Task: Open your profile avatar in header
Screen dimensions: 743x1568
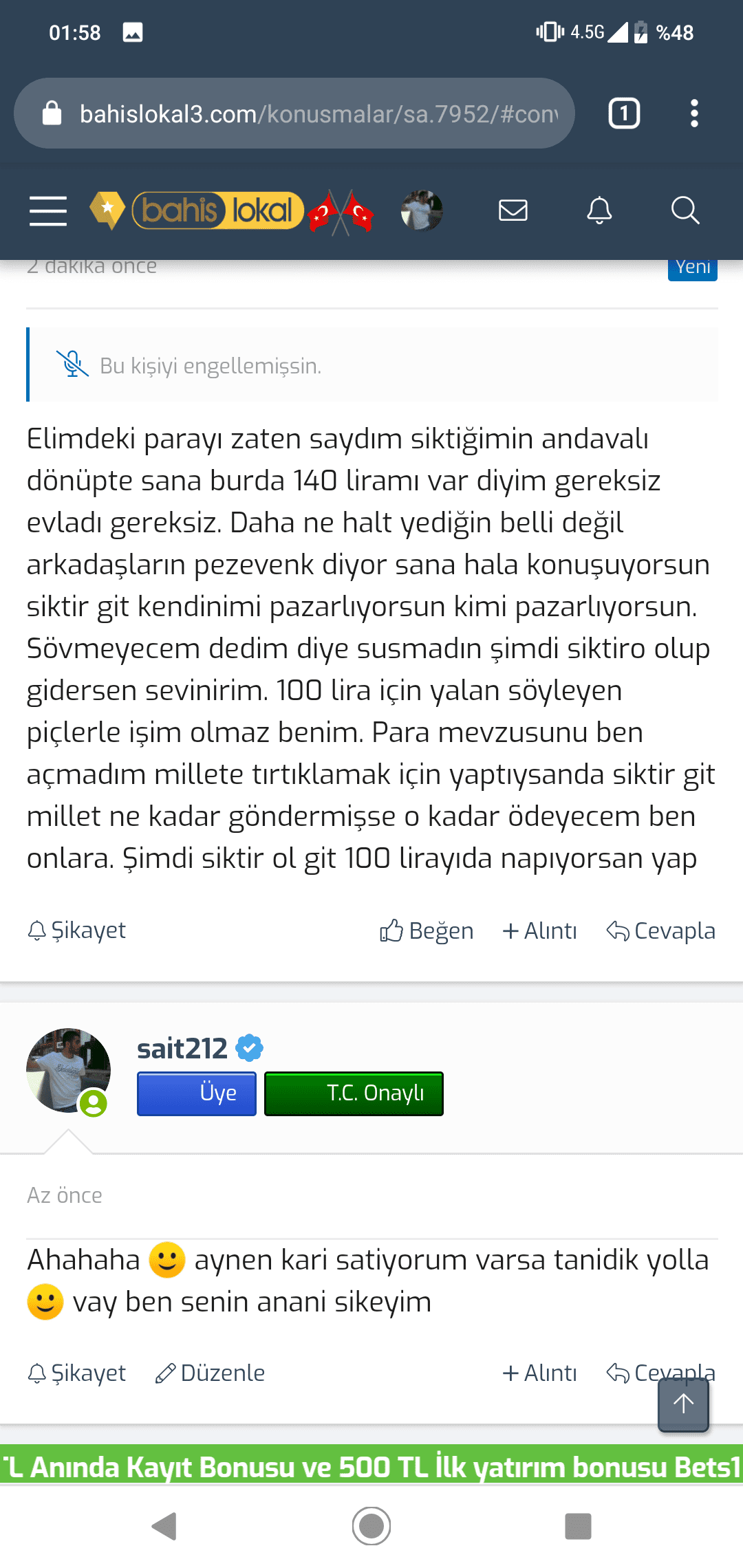Action: coord(422,210)
